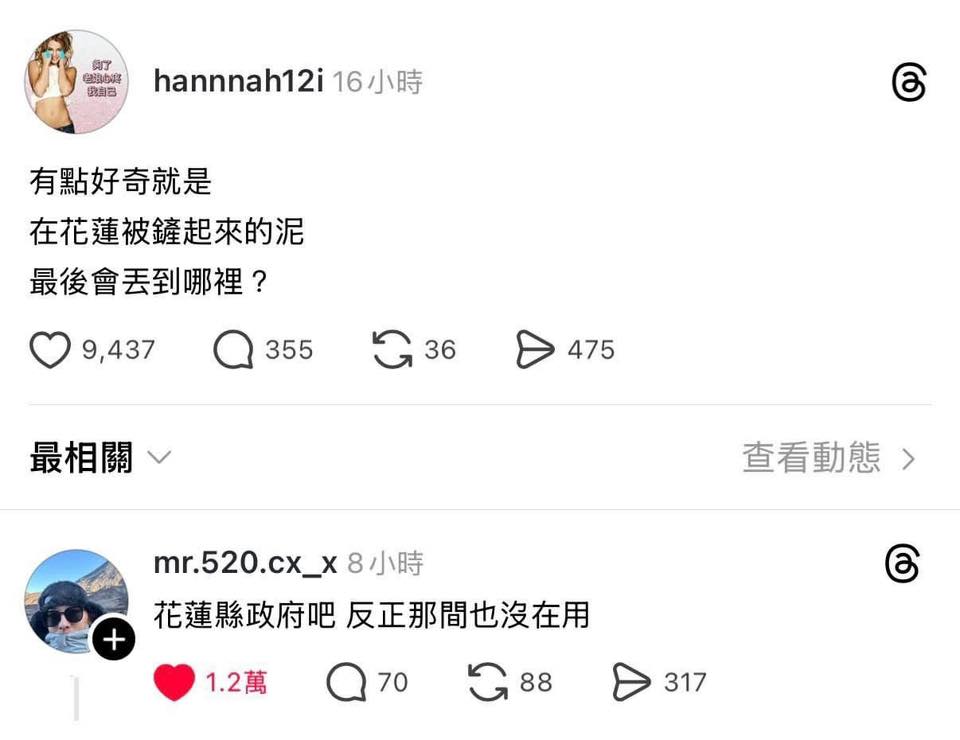Share hannnah12i's post
The width and height of the screenshot is (960, 740).
(x=535, y=350)
